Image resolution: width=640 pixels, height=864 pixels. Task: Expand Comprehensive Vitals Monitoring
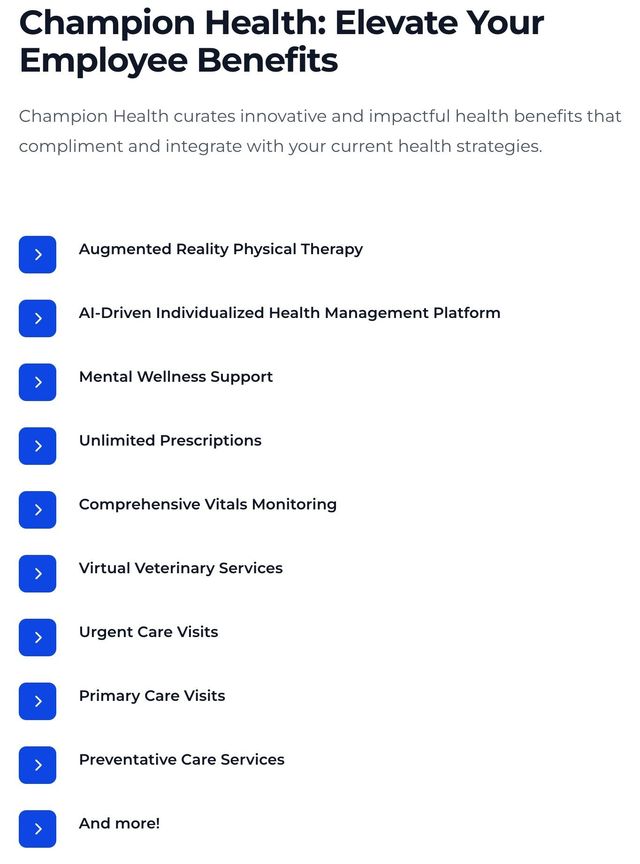[x=37, y=510]
